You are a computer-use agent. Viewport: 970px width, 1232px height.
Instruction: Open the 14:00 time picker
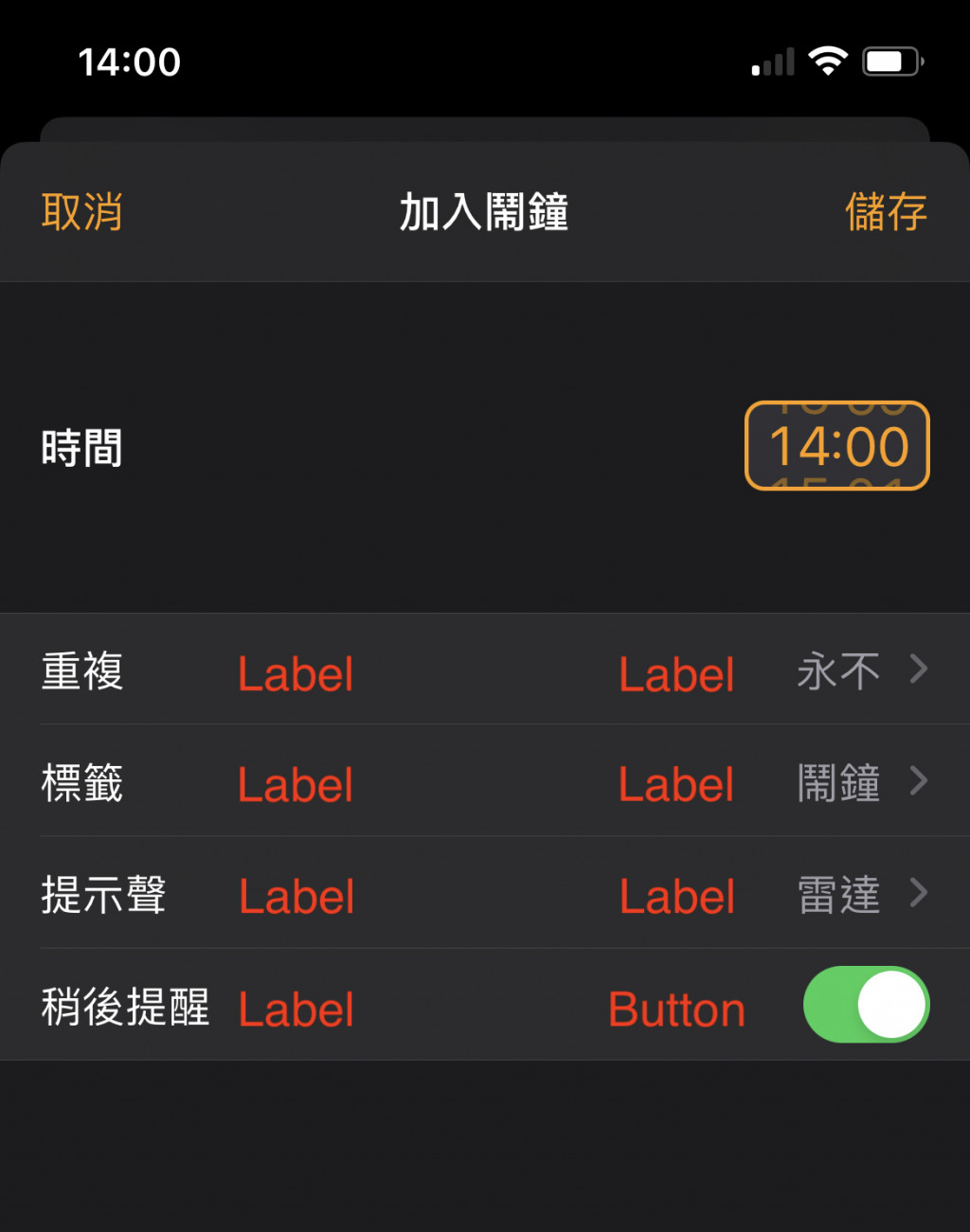[x=836, y=446]
